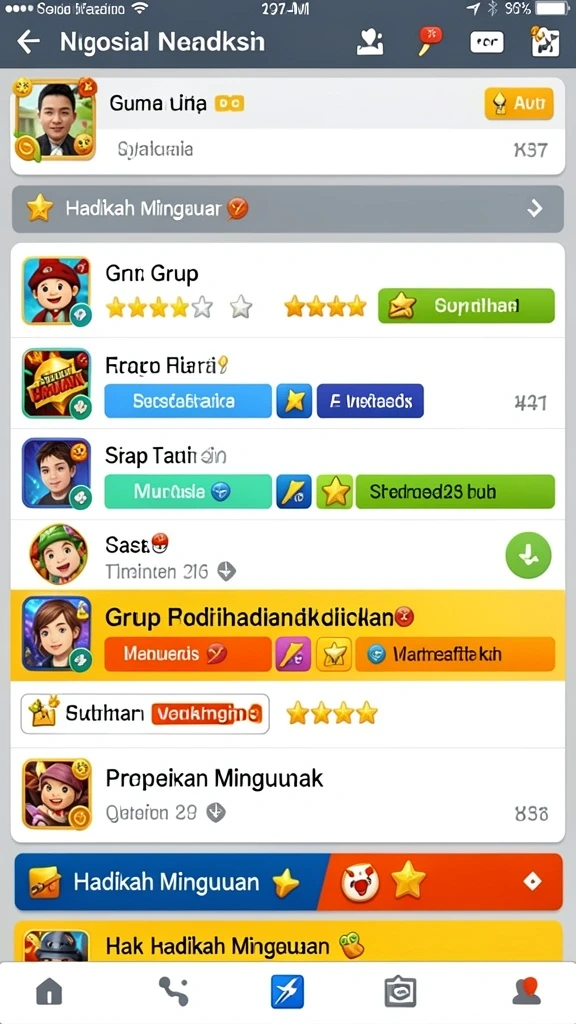Expand the gray Hadikah Mingauar banner
Image resolution: width=576 pixels, height=1024 pixels.
pos(287,209)
